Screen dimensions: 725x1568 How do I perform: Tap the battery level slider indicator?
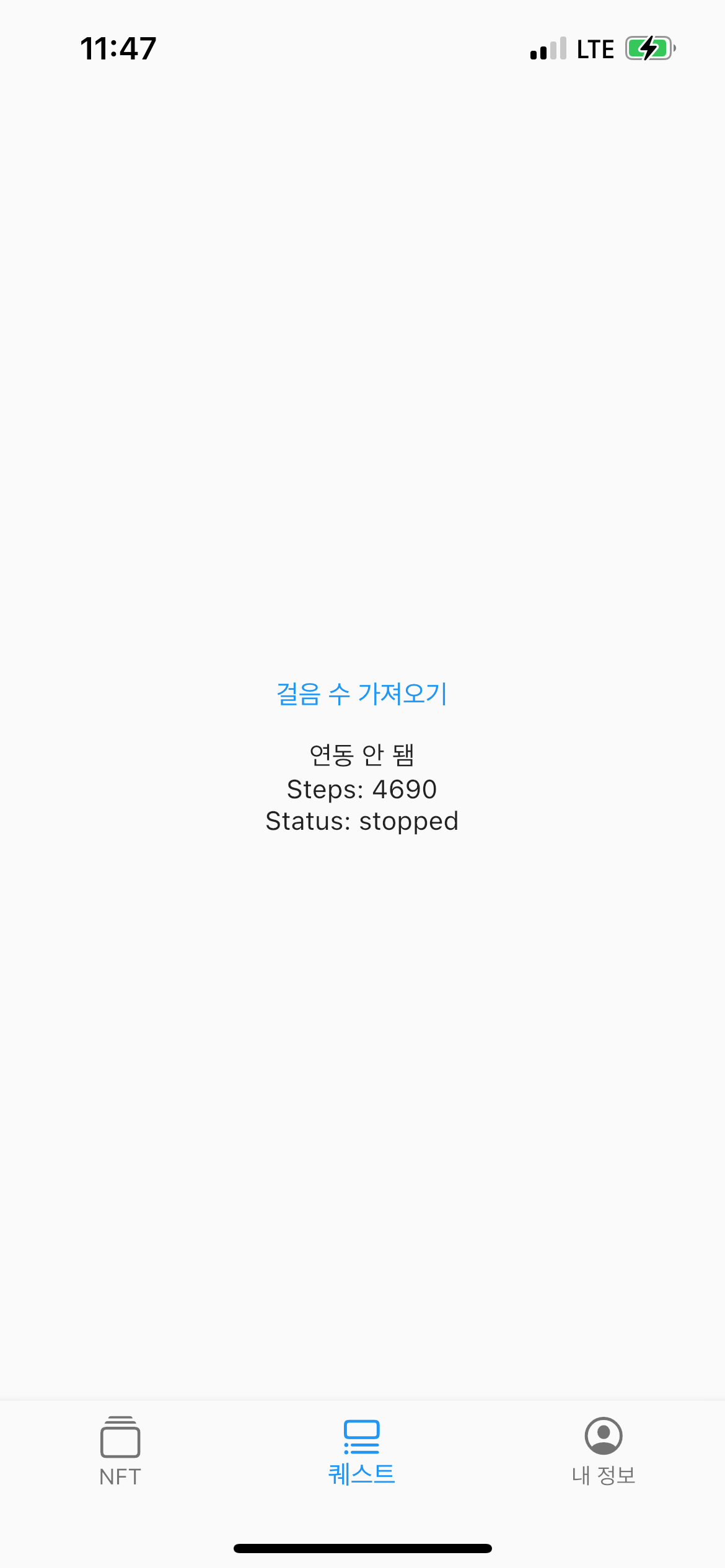[648, 48]
